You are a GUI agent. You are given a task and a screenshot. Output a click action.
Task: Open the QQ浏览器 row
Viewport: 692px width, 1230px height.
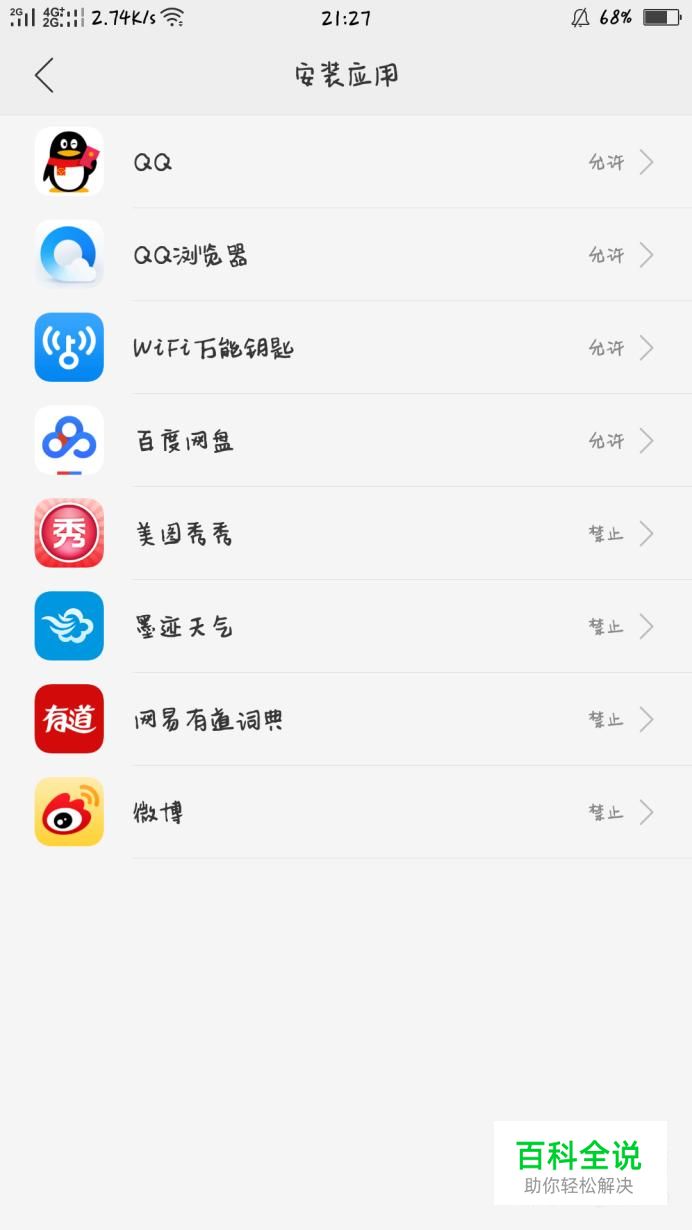346,255
